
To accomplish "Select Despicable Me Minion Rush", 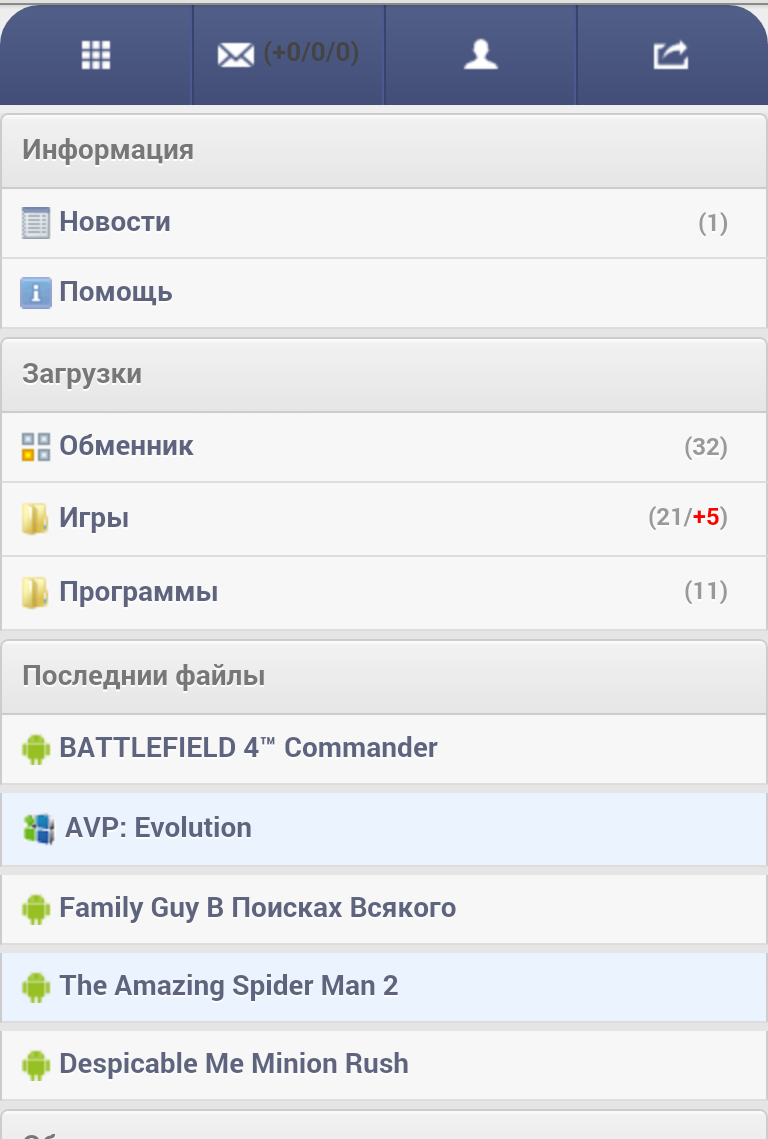I will pos(234,1064).
